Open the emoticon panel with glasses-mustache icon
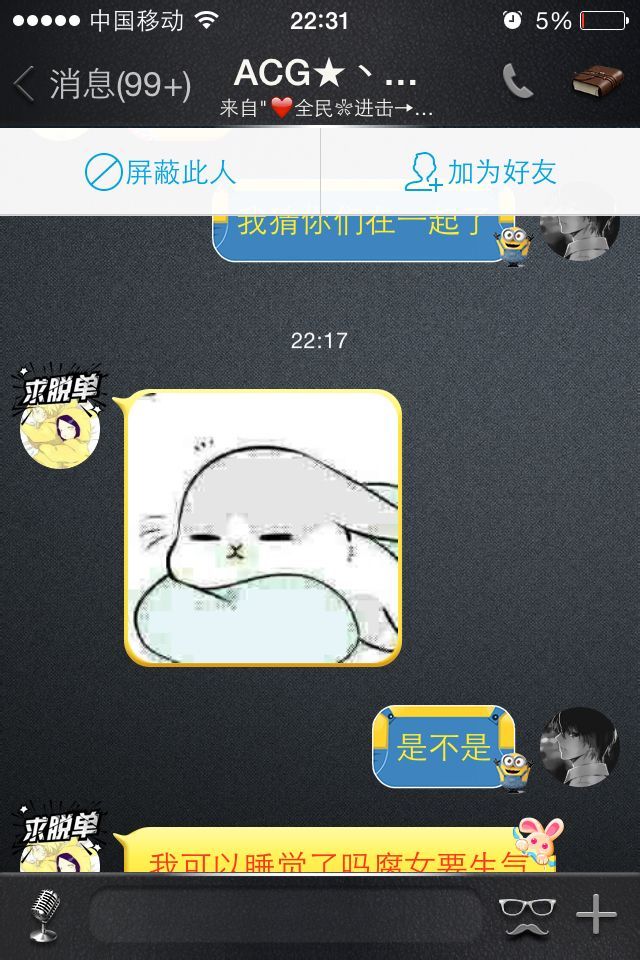 pos(524,914)
